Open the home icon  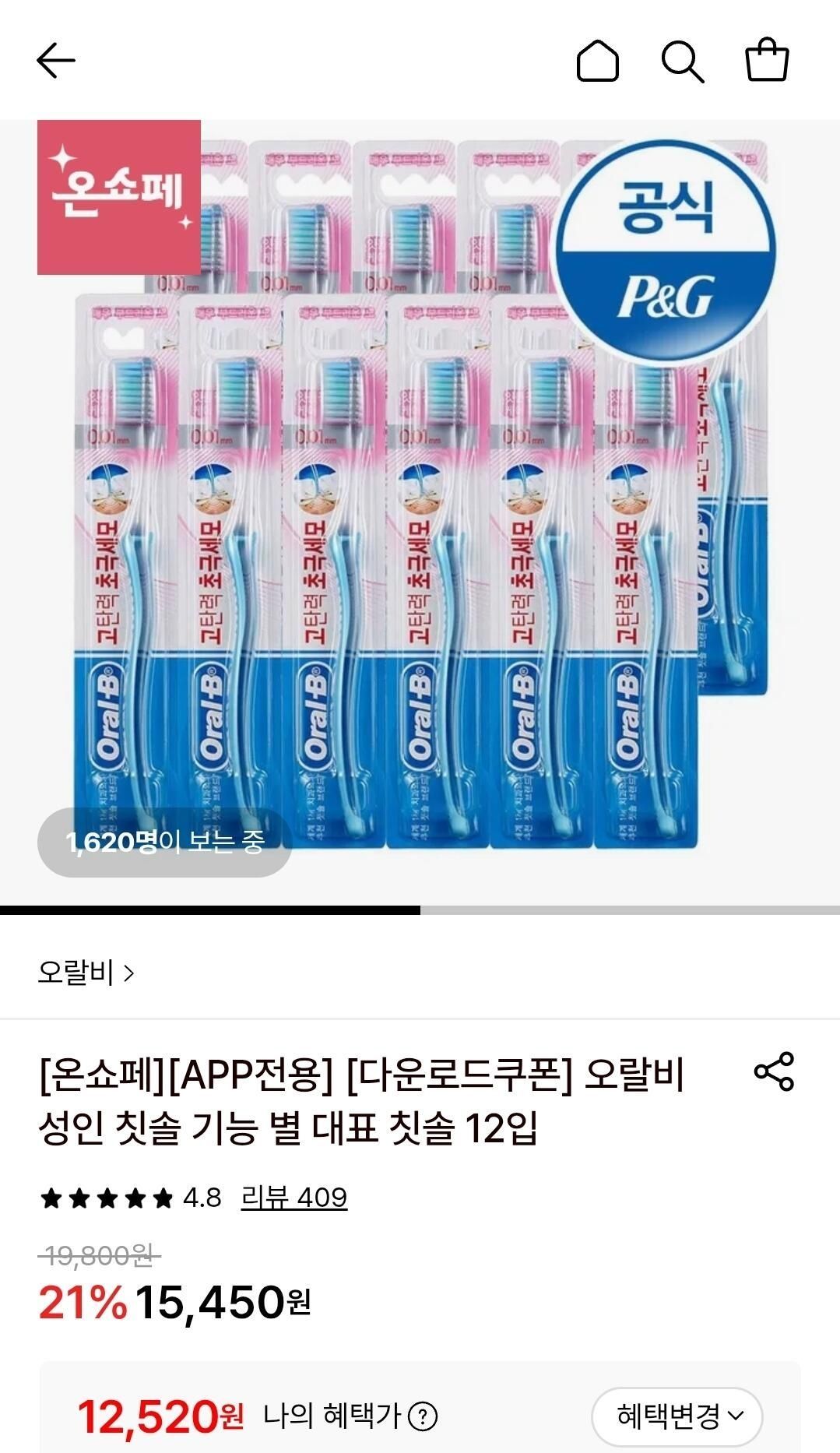597,61
